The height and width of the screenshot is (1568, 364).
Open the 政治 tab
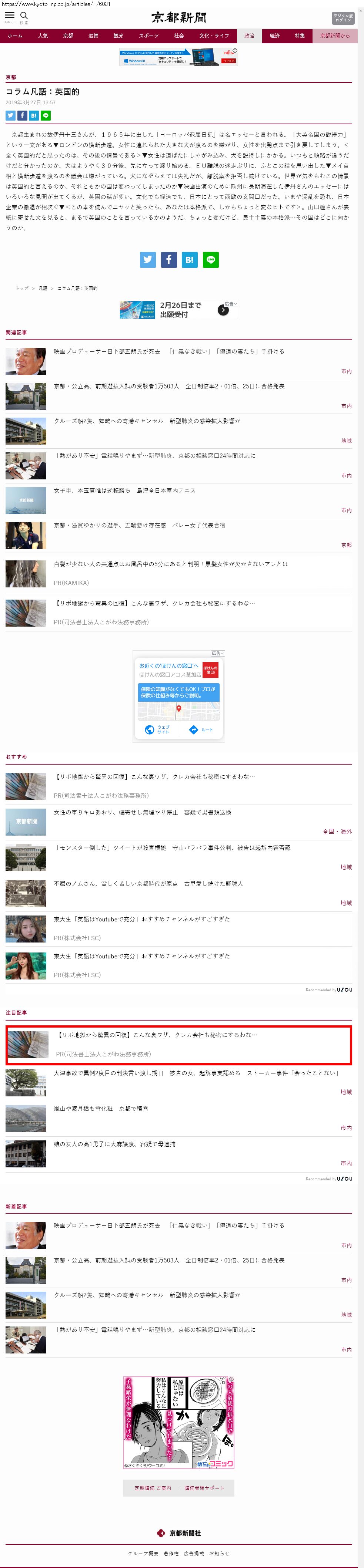coord(249,36)
